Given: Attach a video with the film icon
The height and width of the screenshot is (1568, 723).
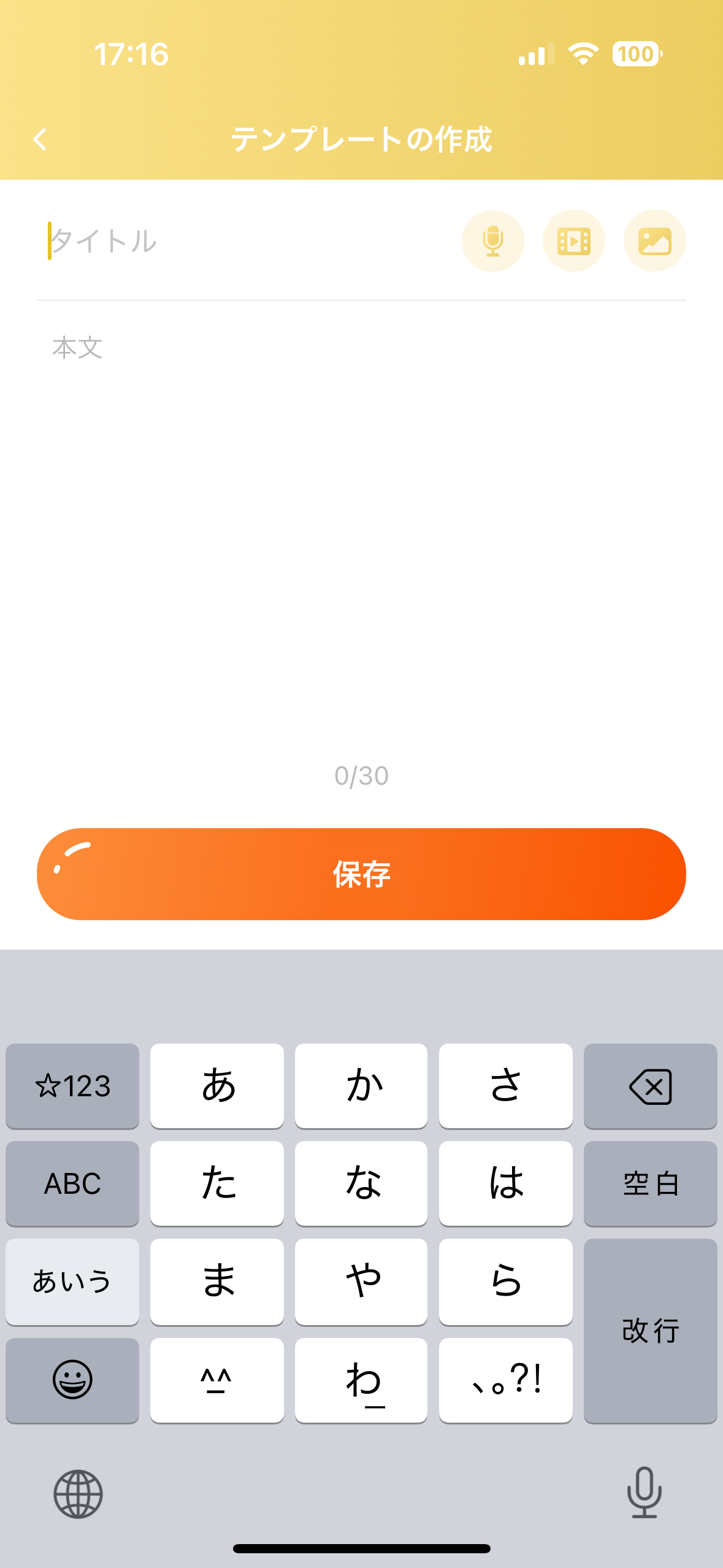Looking at the screenshot, I should [x=574, y=240].
